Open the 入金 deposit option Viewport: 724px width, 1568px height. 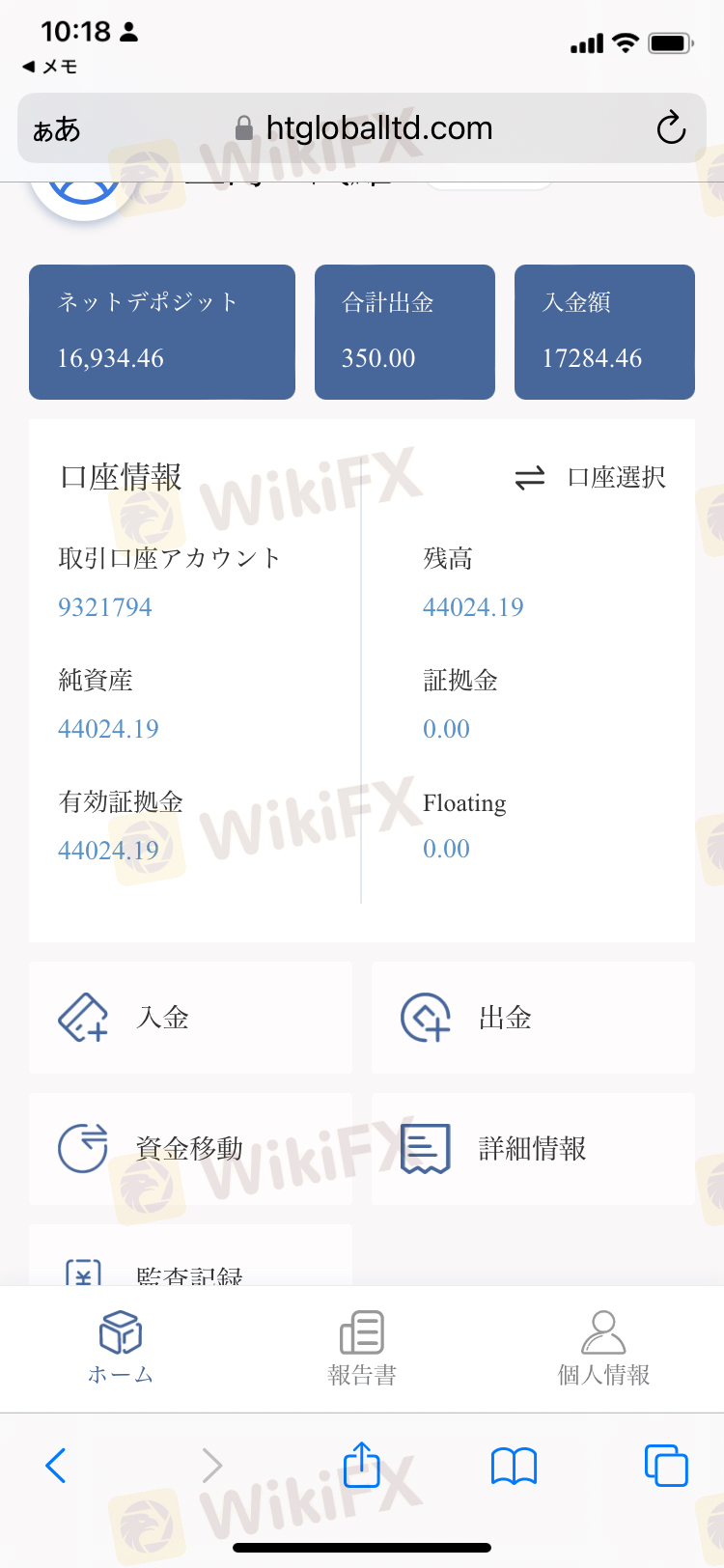coord(190,1018)
